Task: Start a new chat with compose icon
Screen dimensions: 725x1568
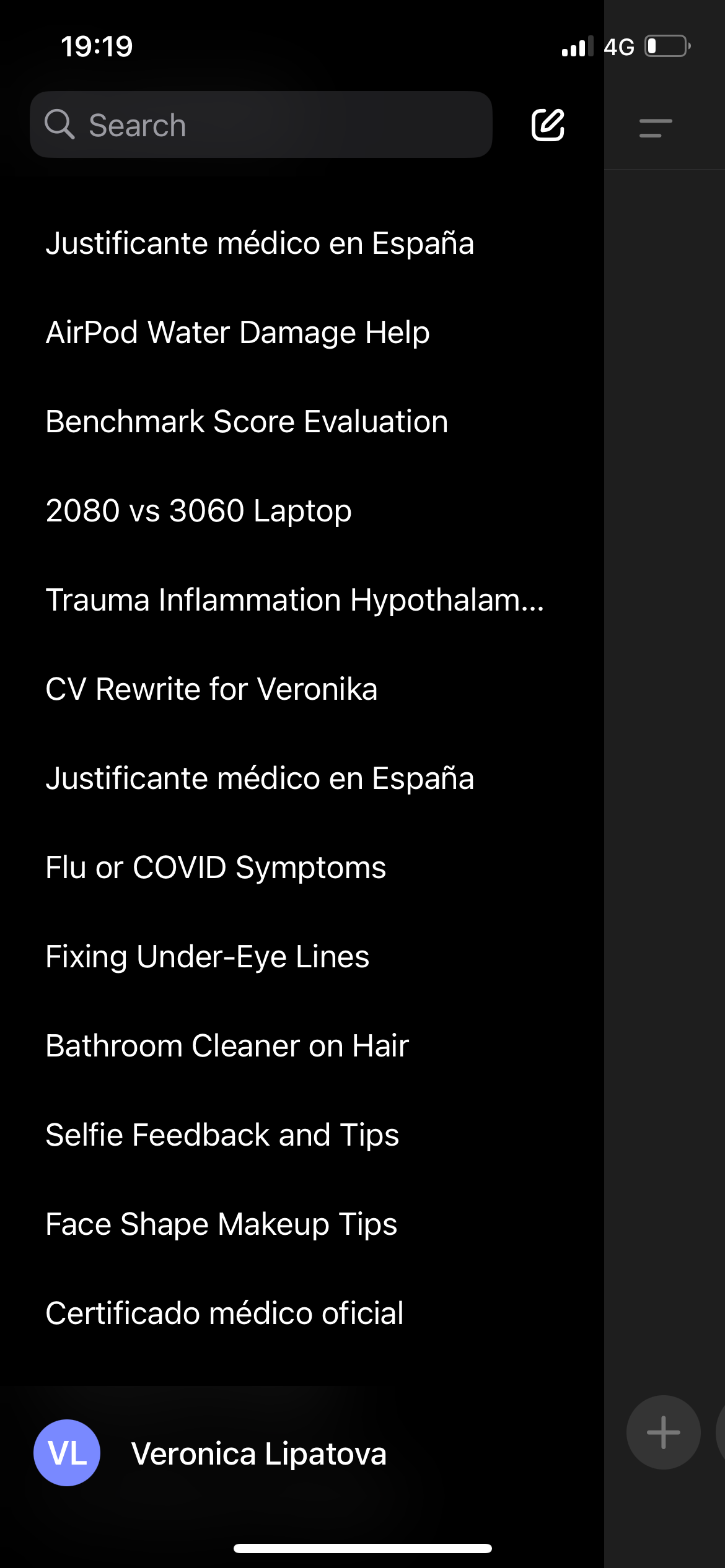Action: 548,125
